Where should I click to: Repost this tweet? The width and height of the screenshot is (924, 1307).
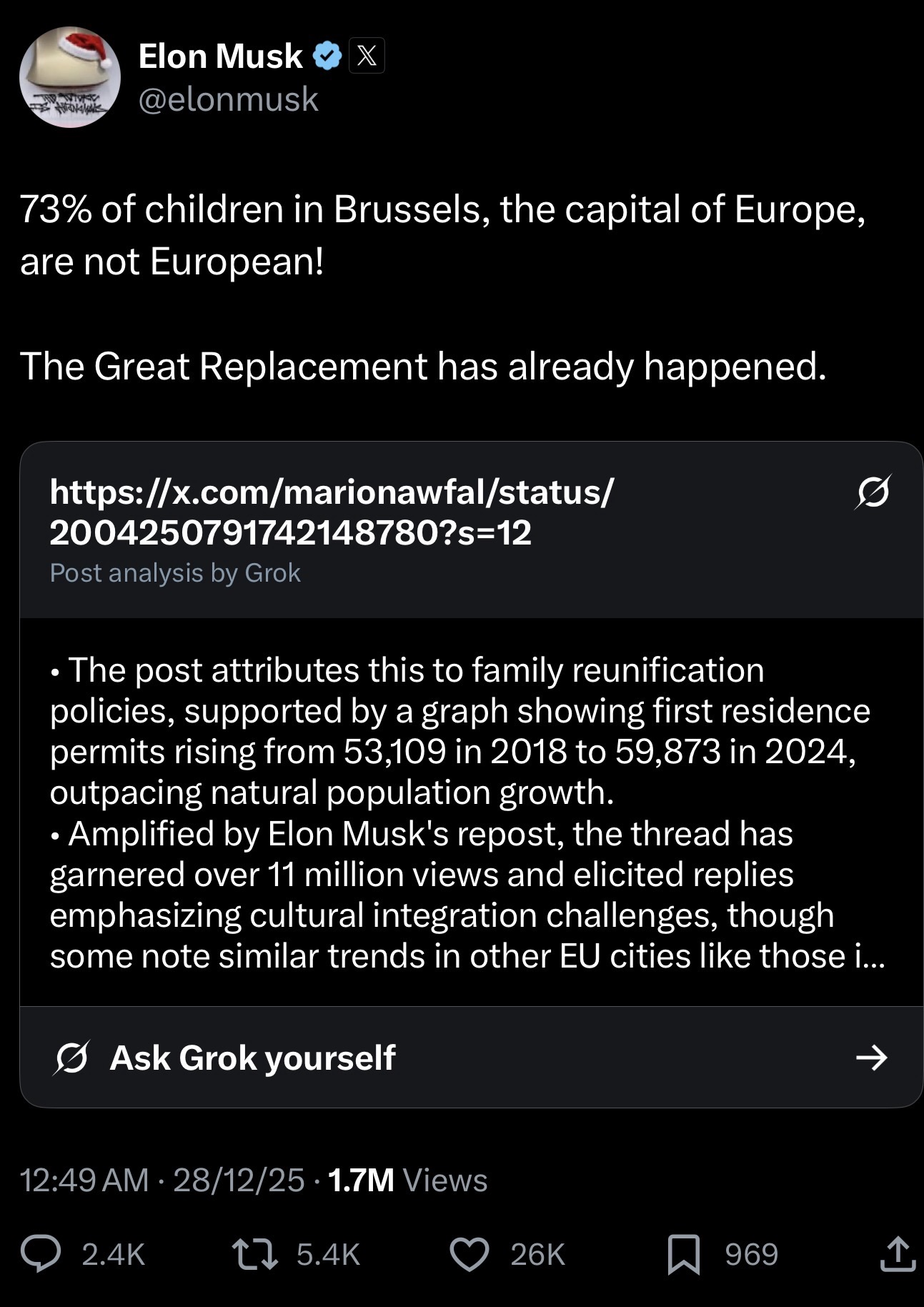[x=255, y=1254]
